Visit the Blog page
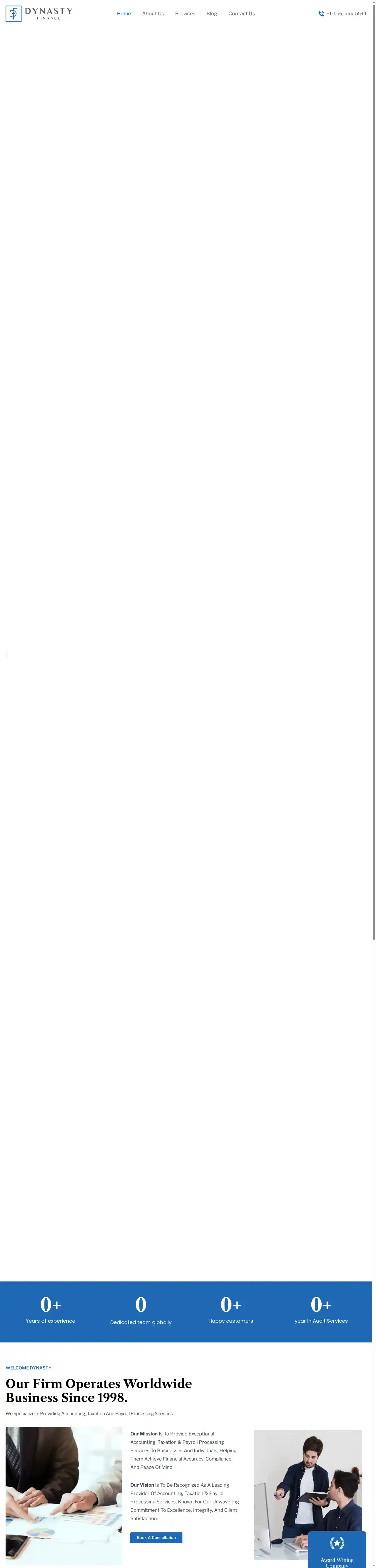The image size is (376, 1568). coord(211,13)
